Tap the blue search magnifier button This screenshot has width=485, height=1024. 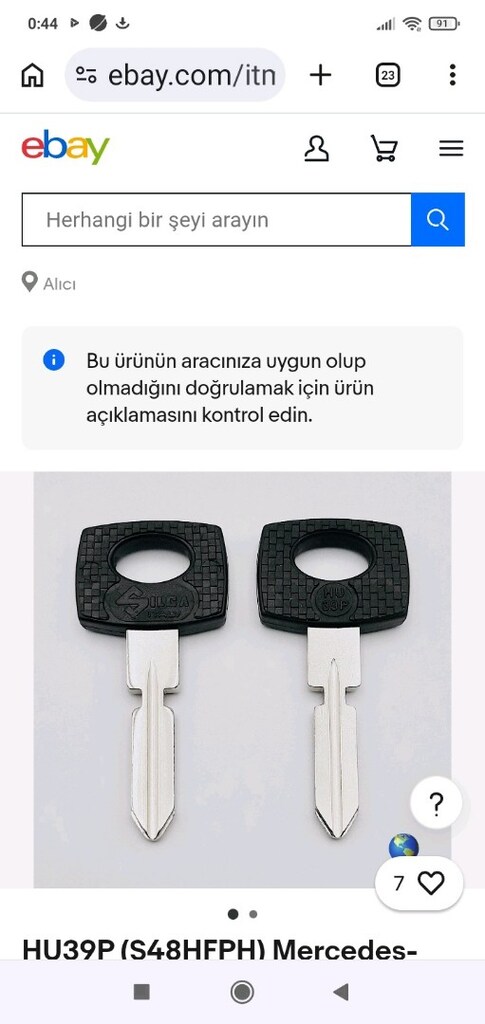point(438,220)
